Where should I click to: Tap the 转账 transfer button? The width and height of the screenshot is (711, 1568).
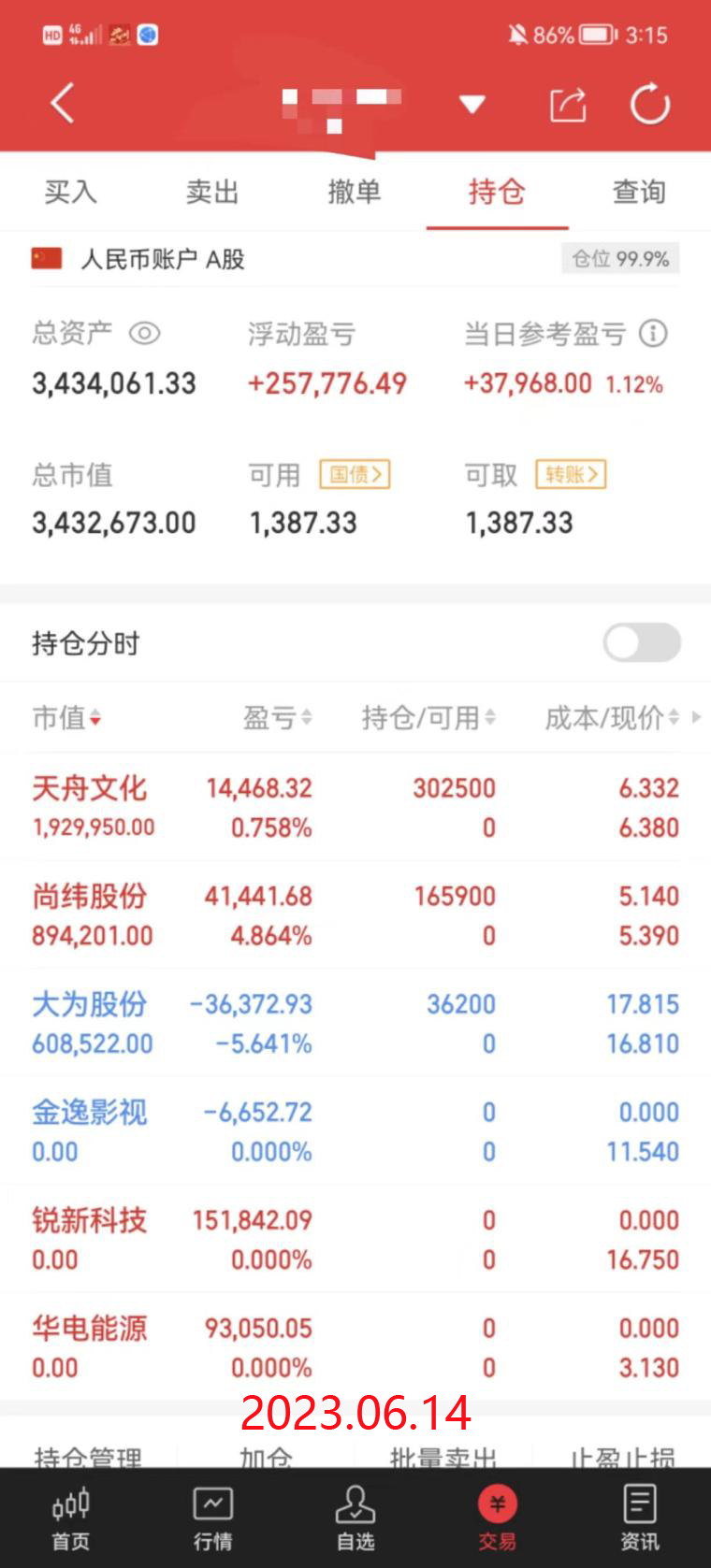pyautogui.click(x=571, y=474)
